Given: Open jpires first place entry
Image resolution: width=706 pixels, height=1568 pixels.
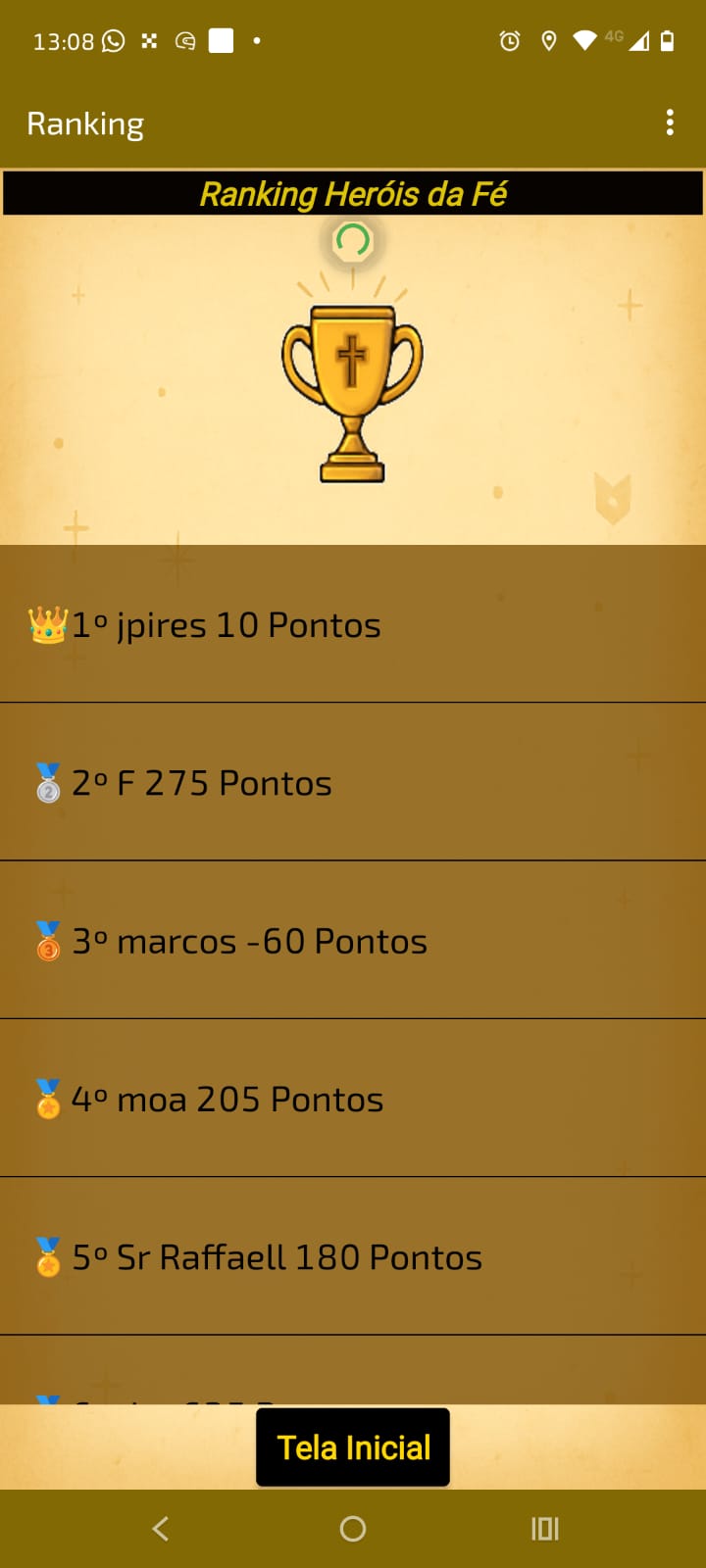Looking at the screenshot, I should [353, 625].
